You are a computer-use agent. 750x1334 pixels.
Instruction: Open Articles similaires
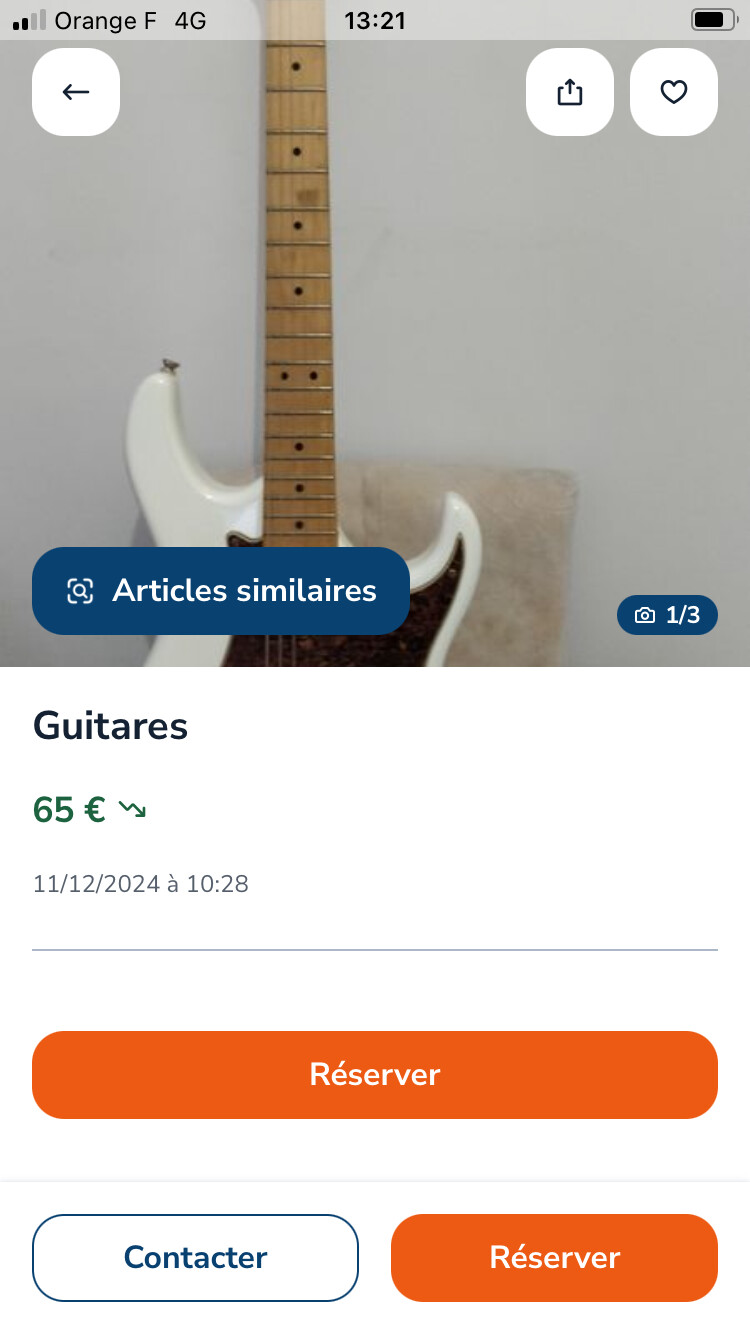tap(221, 590)
